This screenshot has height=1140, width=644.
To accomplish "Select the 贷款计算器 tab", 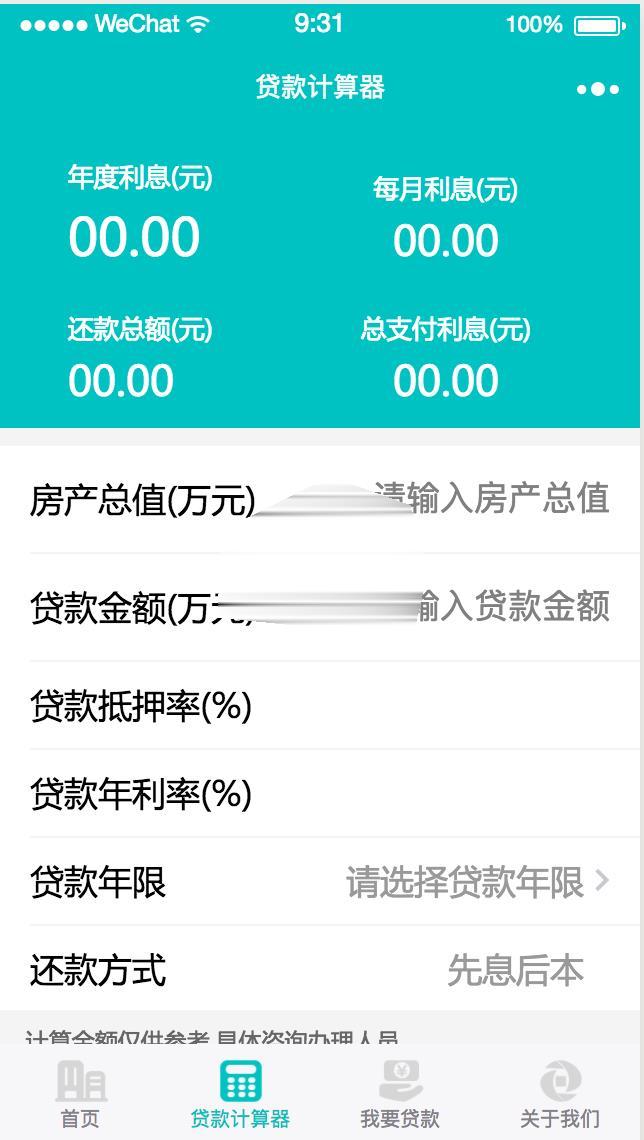I will click(241, 1093).
